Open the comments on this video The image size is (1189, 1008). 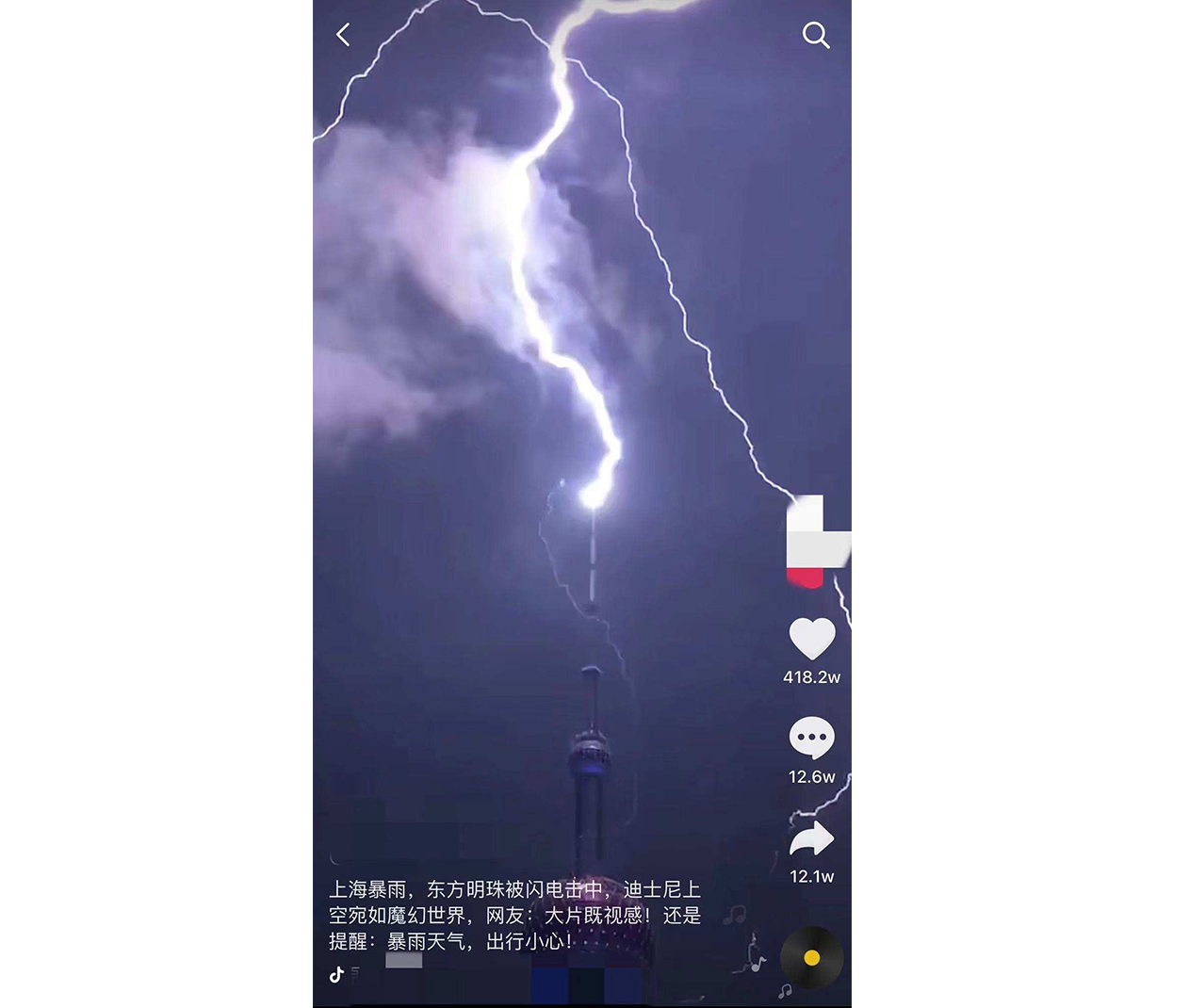click(x=811, y=738)
